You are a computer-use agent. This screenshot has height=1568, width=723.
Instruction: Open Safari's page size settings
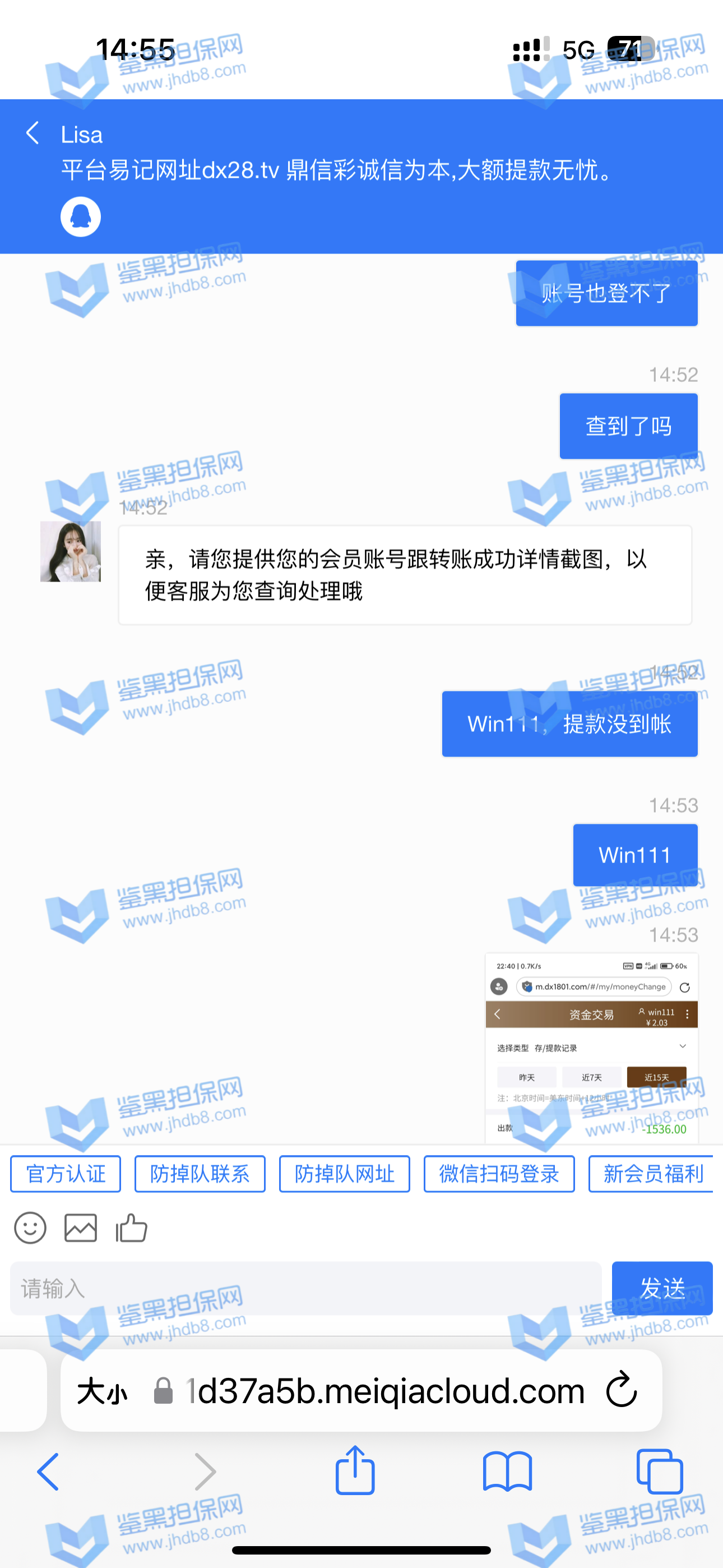[102, 1391]
